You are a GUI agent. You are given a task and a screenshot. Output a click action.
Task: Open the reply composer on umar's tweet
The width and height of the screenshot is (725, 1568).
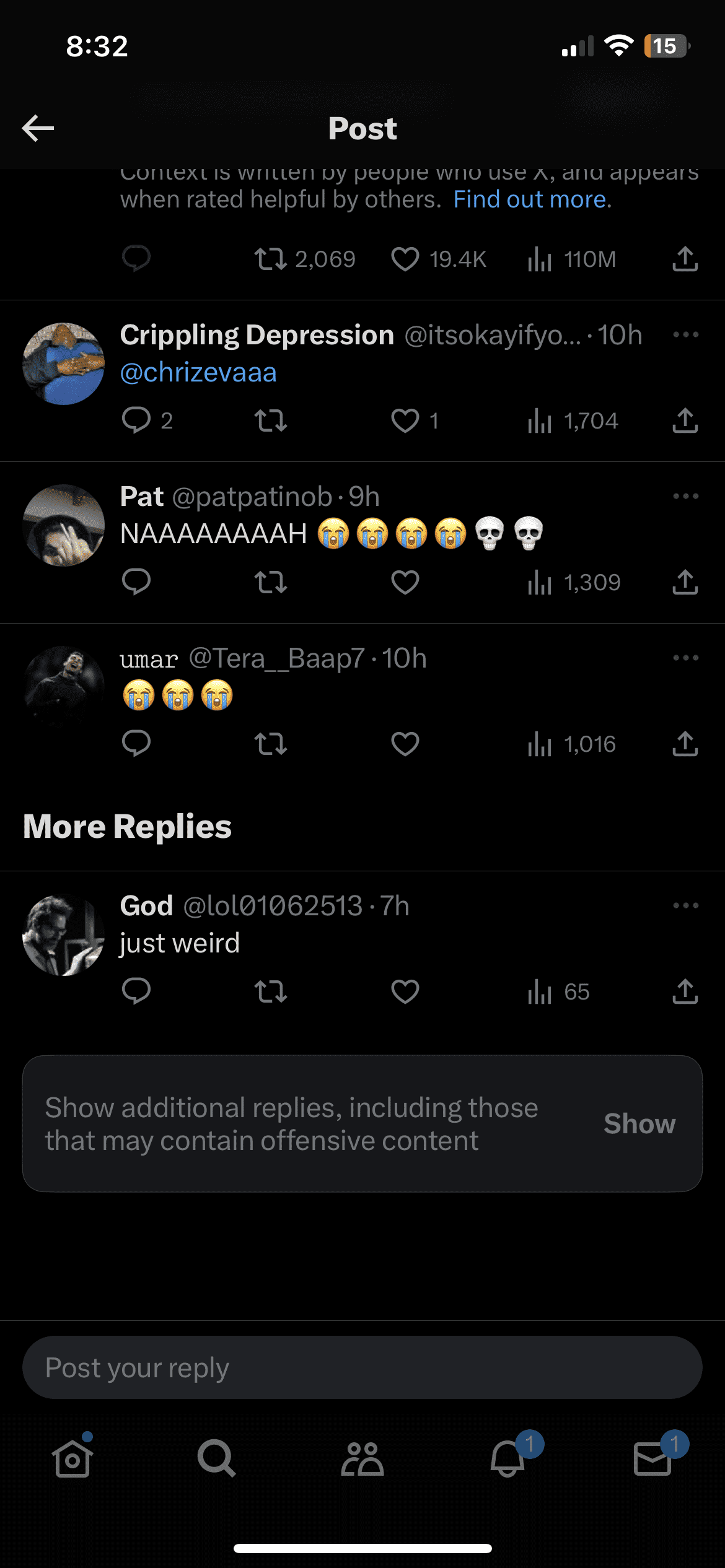(136, 744)
